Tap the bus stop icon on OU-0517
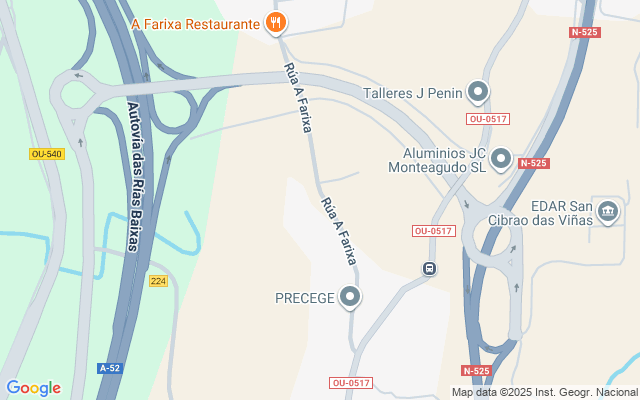 coord(429,268)
